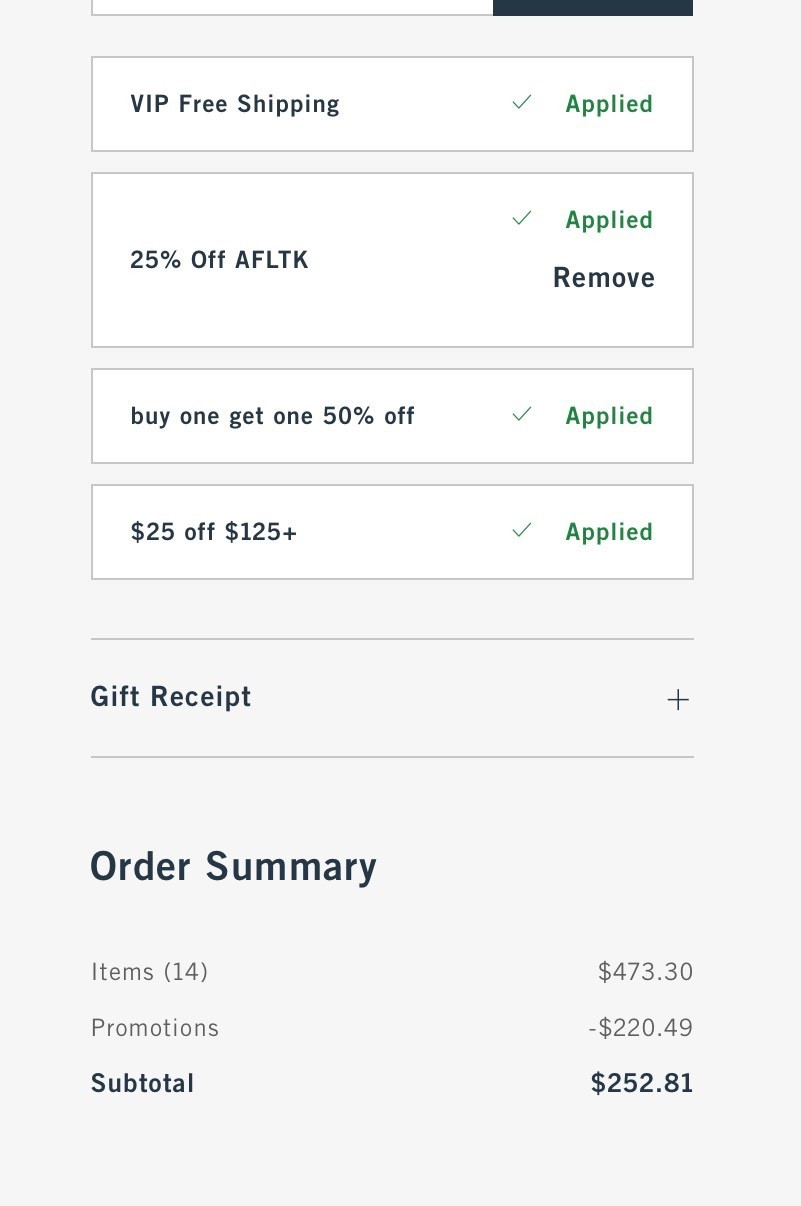Viewport: 801px width, 1206px height.
Task: Remove the 25% Off AFLTK promotion
Action: tap(603, 277)
